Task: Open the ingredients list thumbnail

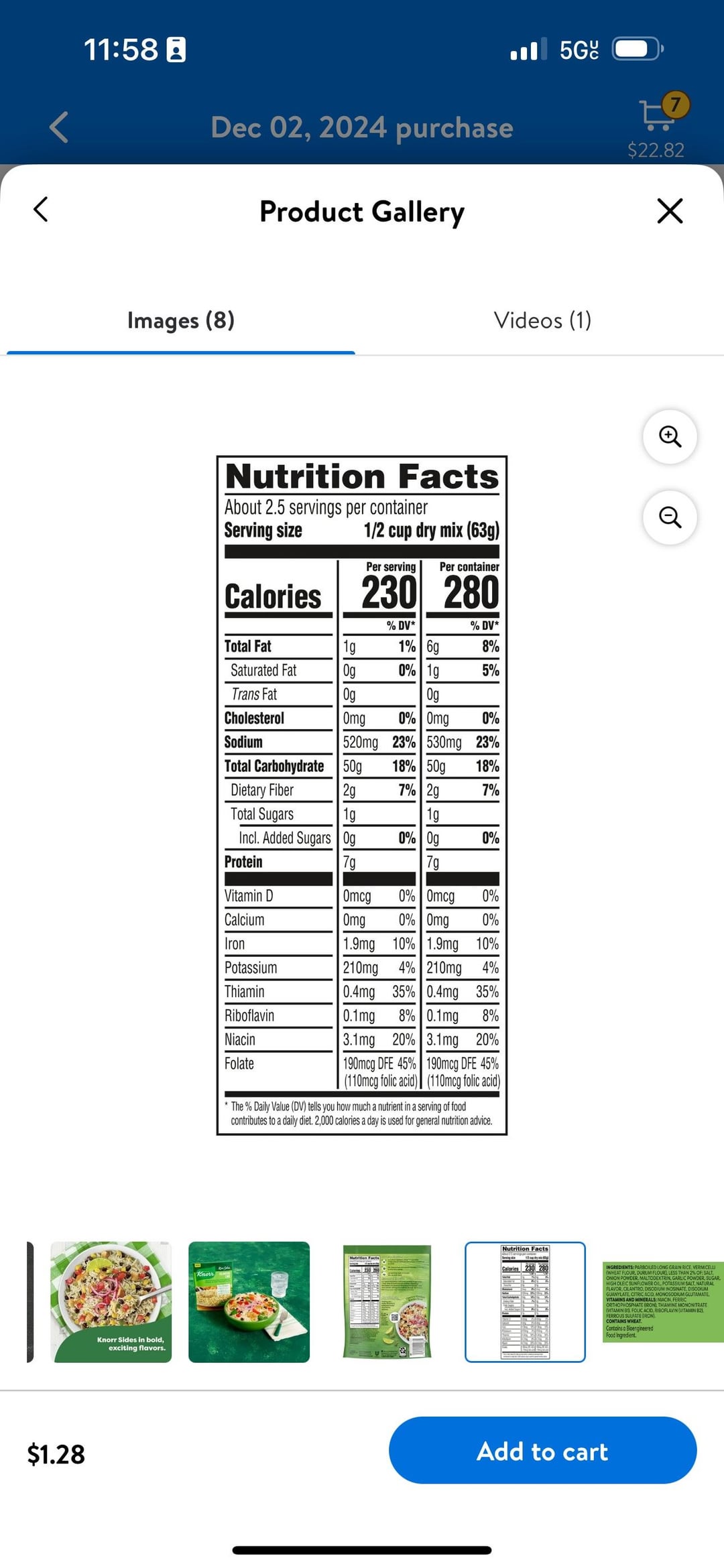Action: tap(663, 1302)
